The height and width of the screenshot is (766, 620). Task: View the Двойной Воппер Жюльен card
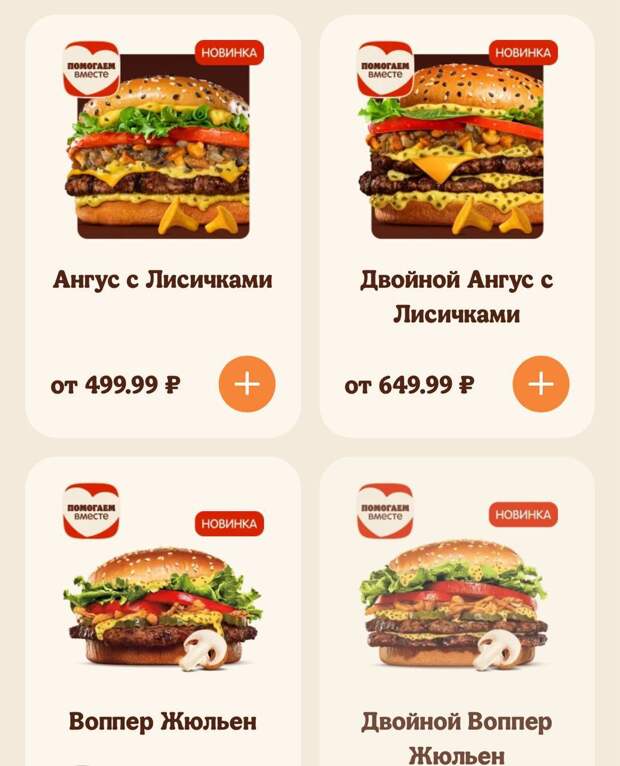coord(456,600)
